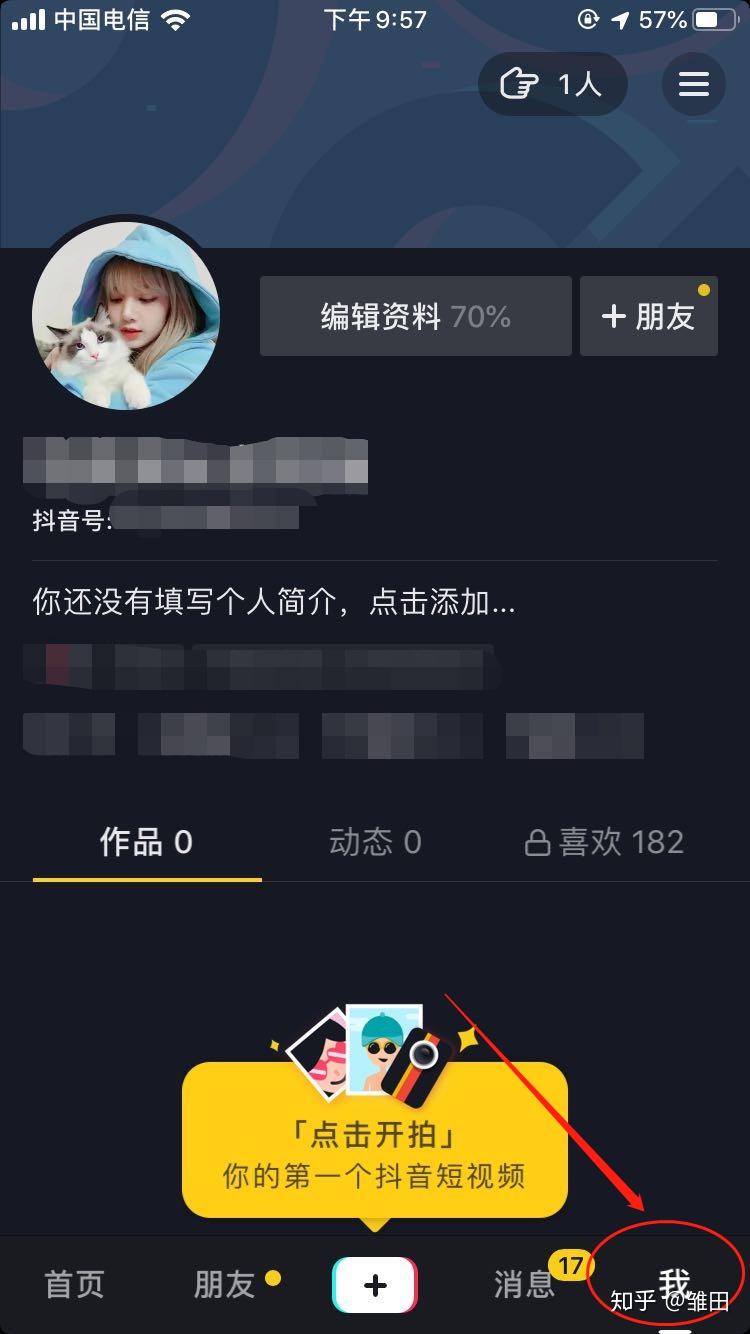The image size is (750, 1334).
Task: Switch to the 喜欢 tab
Action: tap(604, 842)
